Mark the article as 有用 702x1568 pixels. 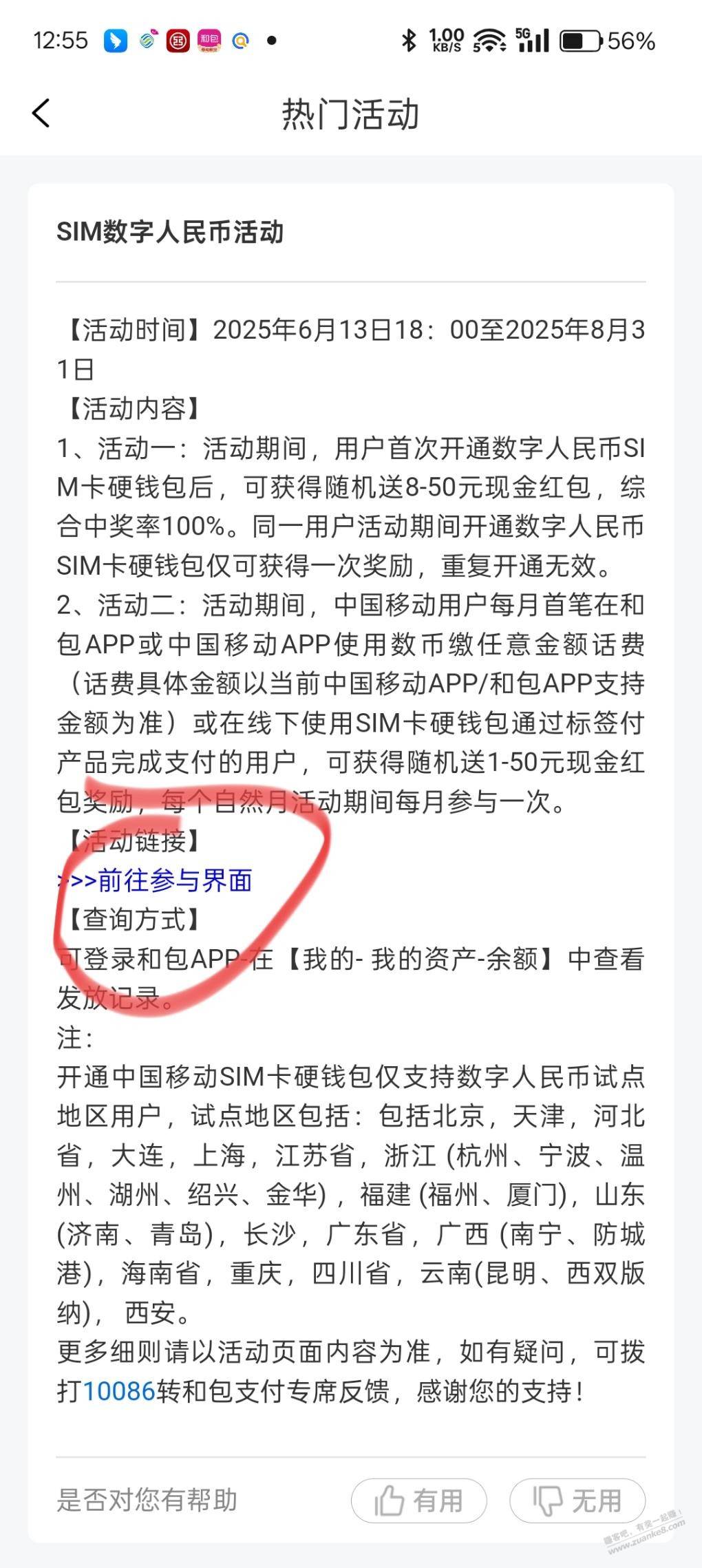point(418,1501)
